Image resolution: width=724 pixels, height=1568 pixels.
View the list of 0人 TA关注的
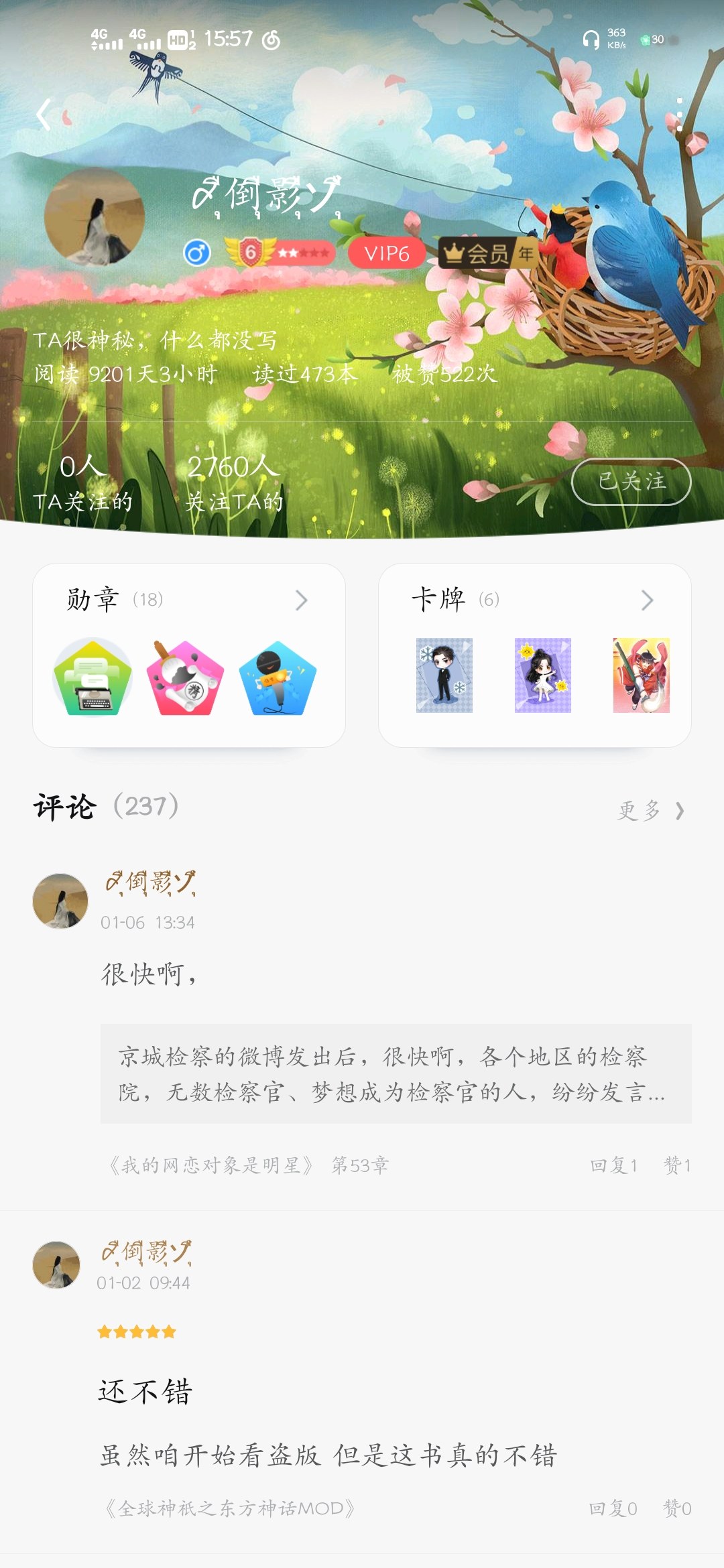(x=82, y=482)
